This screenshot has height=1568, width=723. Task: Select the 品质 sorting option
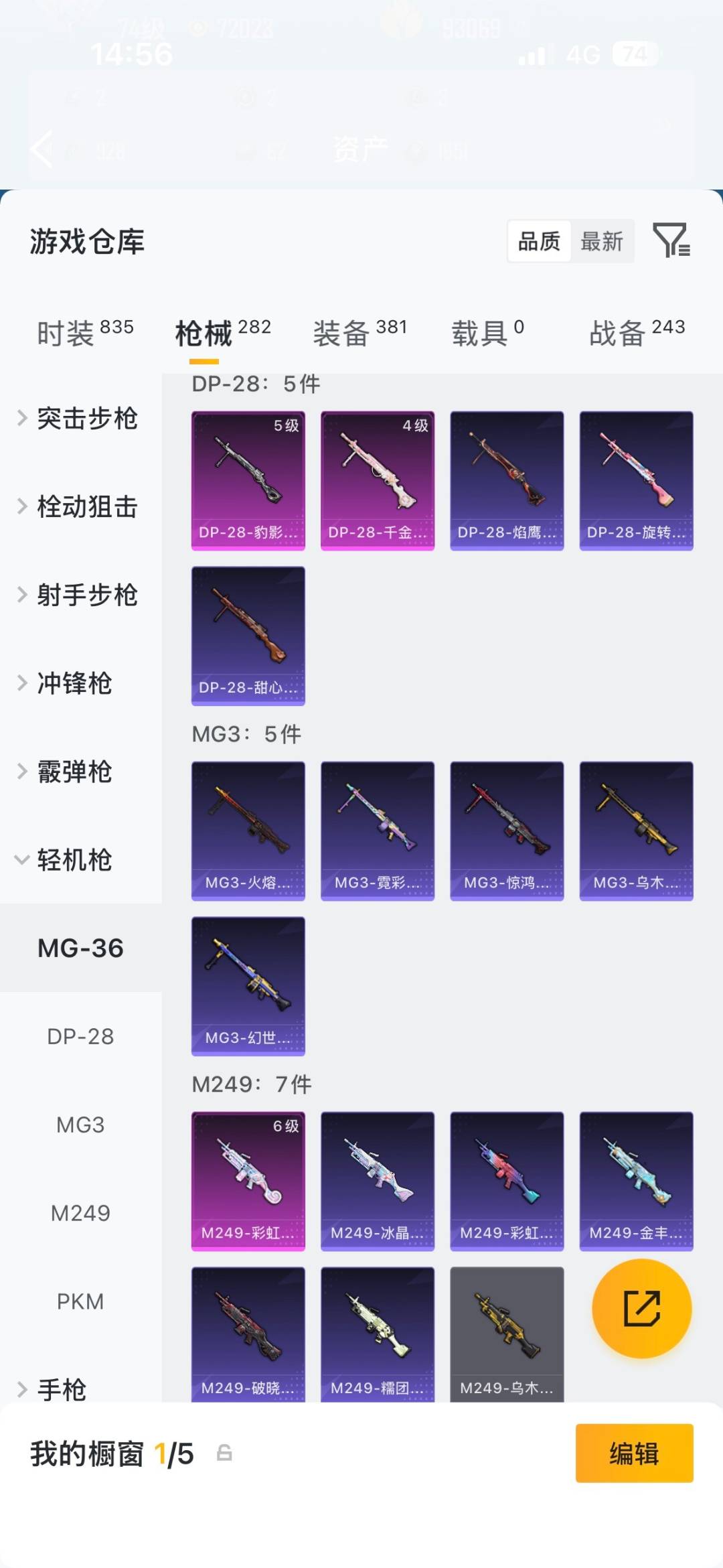[x=540, y=242]
